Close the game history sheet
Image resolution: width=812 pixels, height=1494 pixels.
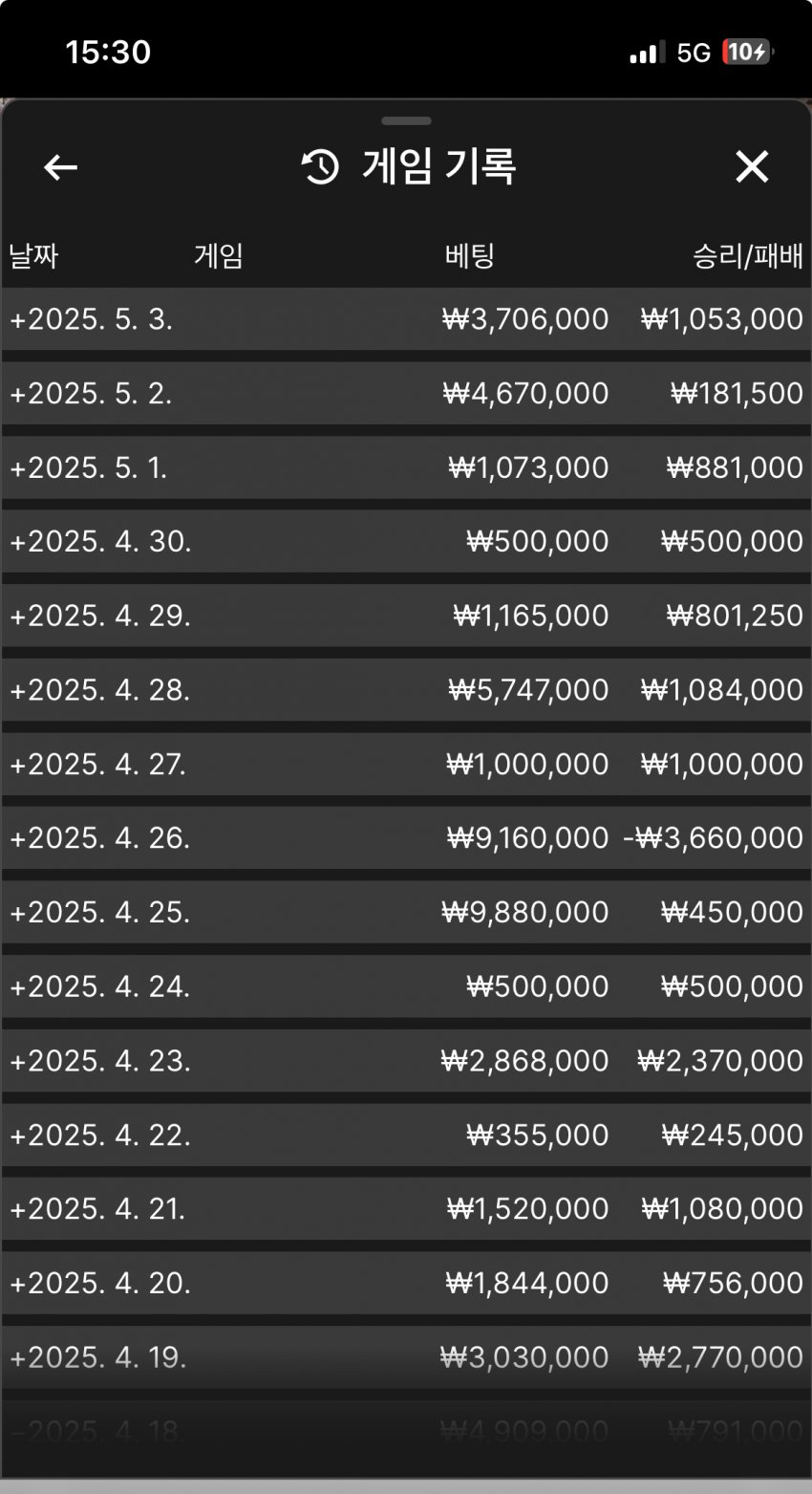point(752,167)
